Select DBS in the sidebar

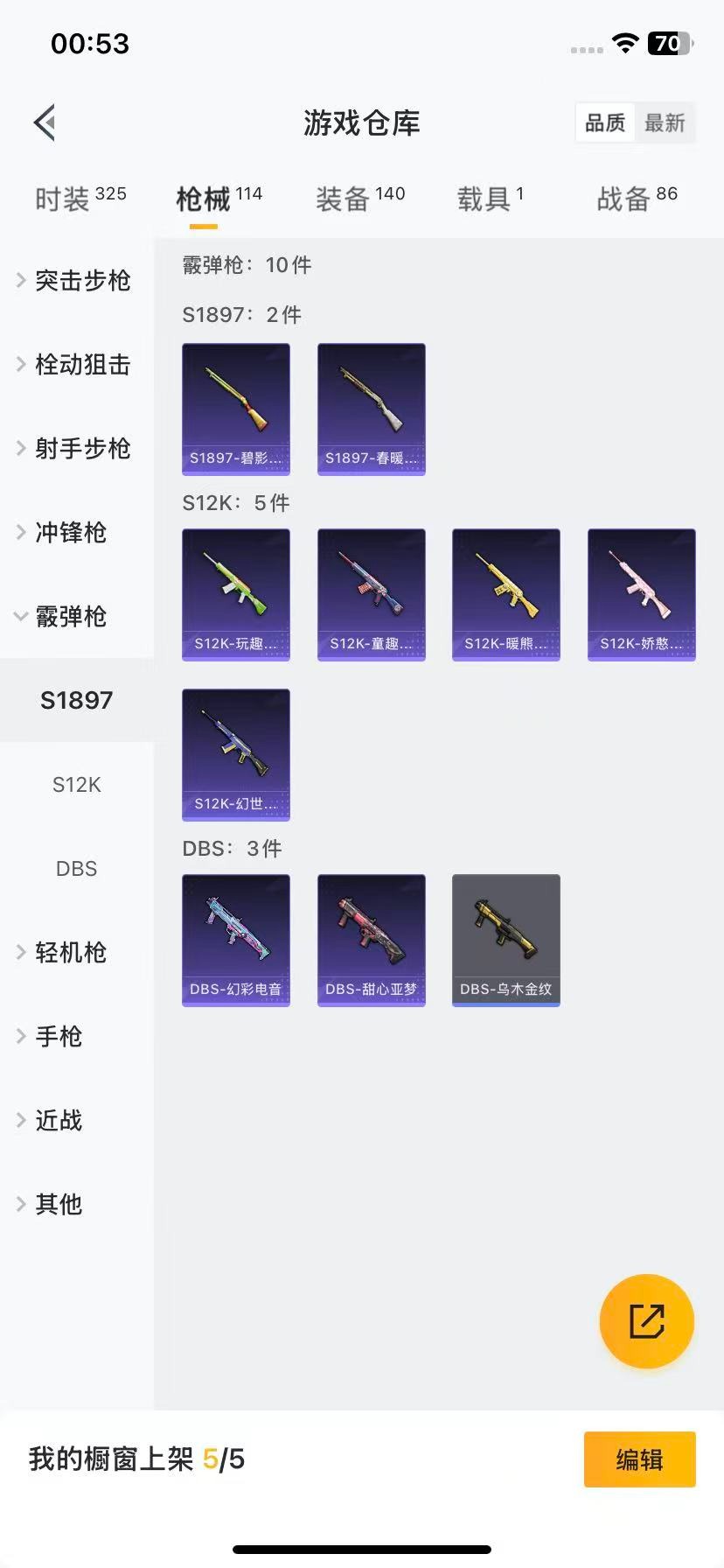[x=77, y=868]
